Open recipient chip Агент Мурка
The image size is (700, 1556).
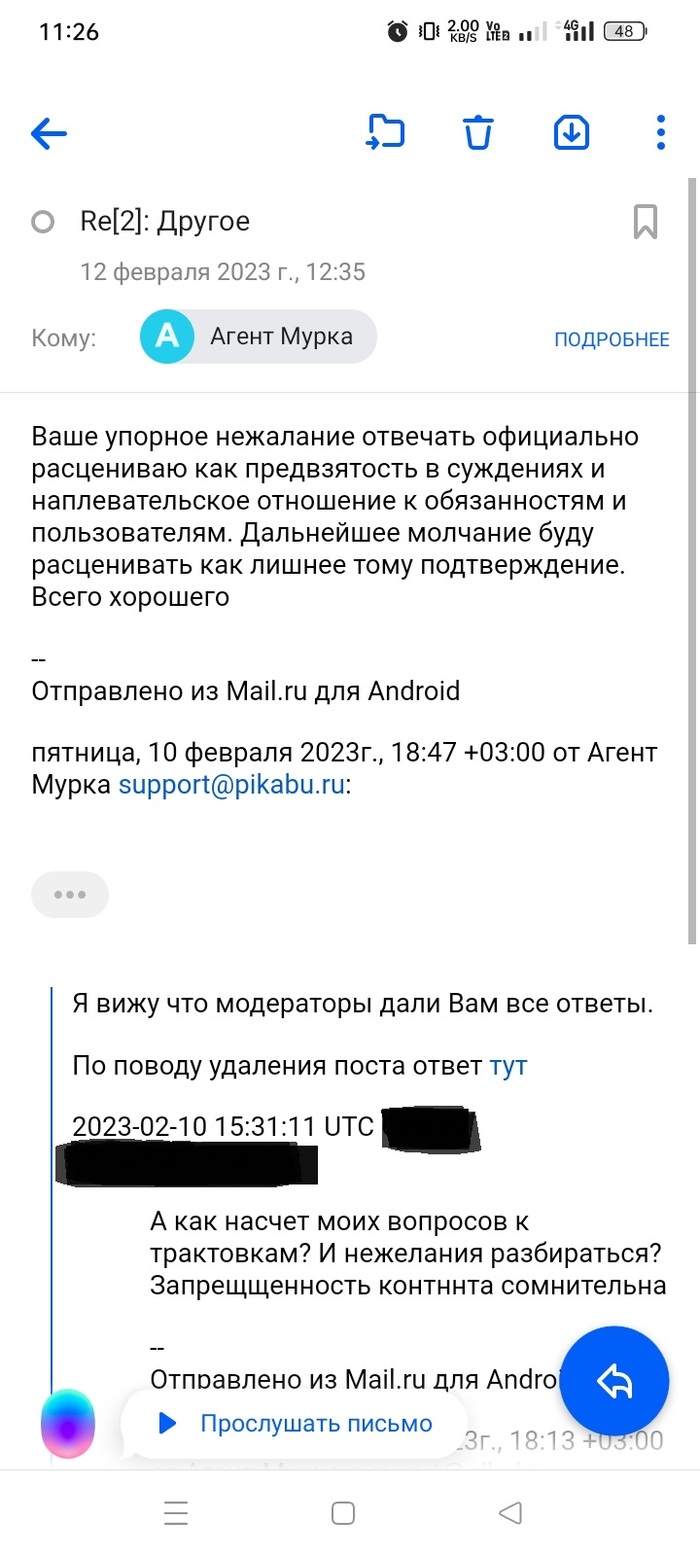[258, 337]
